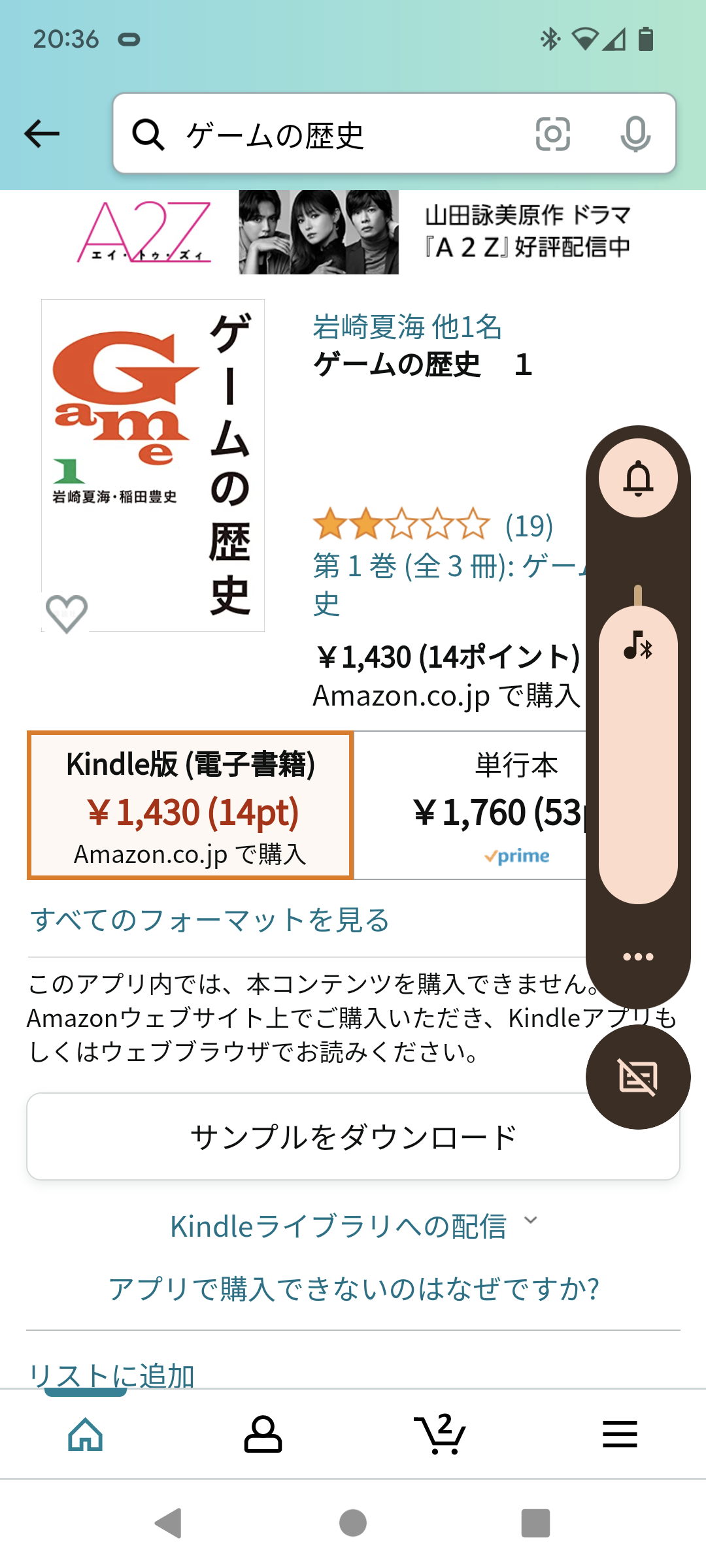Open the shopping cart with 2 items
This screenshot has height=1568, width=706.
click(x=440, y=1435)
